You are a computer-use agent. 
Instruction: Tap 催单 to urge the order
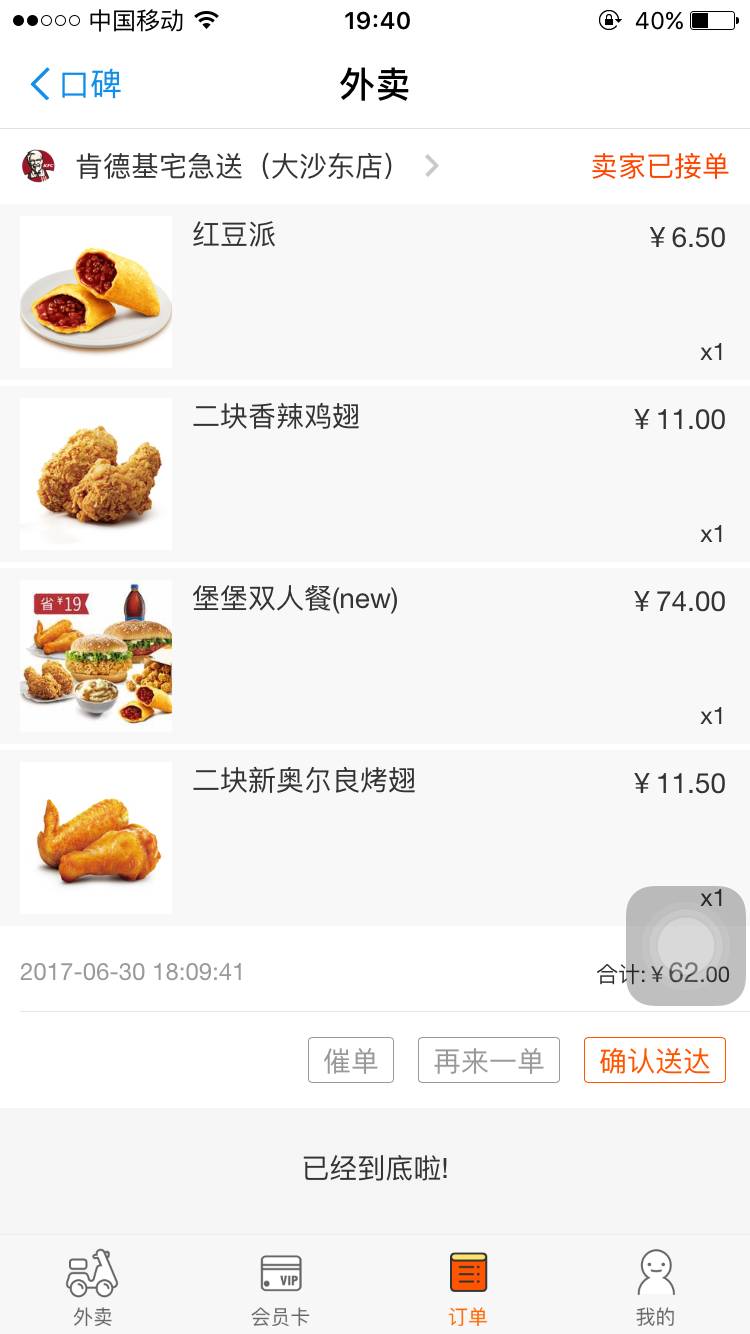[x=350, y=1060]
